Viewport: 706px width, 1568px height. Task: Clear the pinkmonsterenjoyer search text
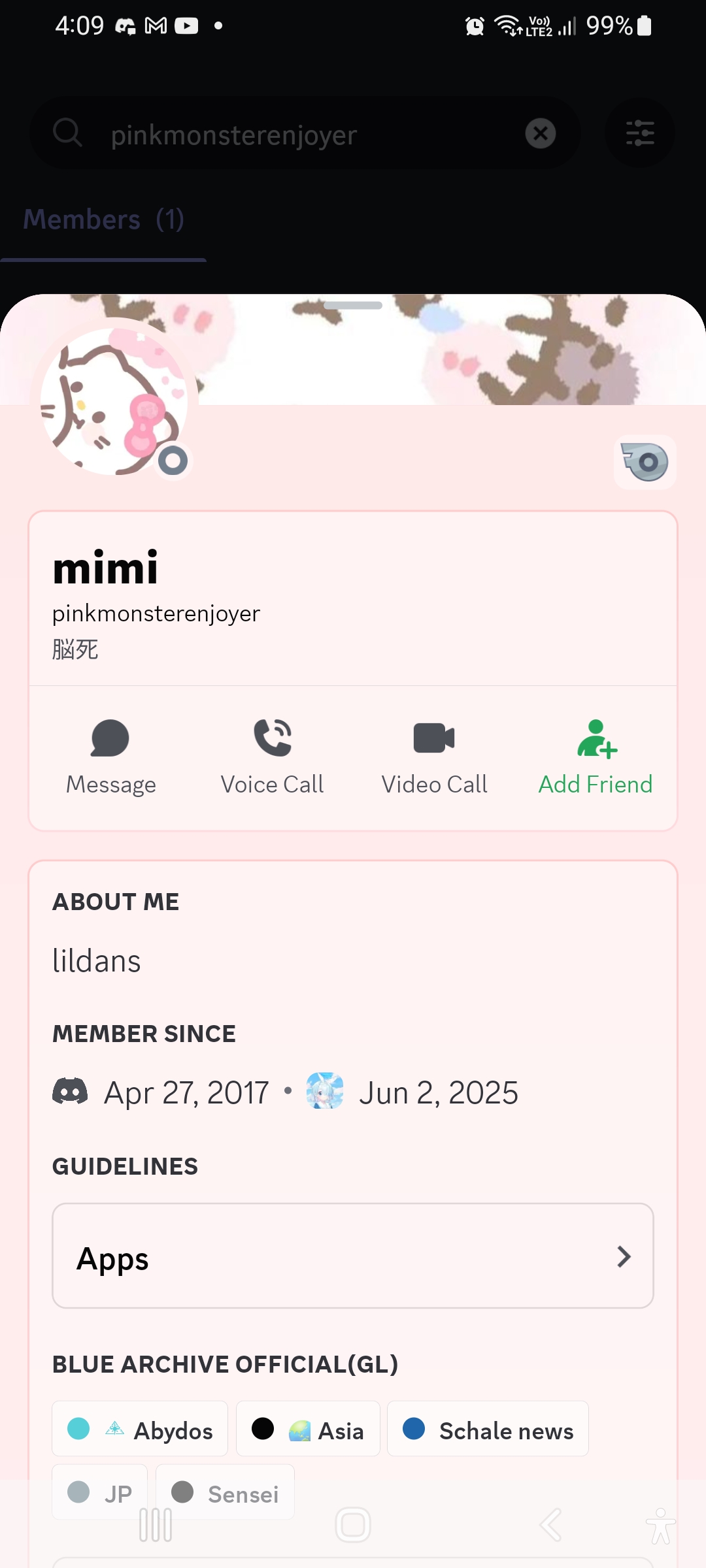pyautogui.click(x=541, y=134)
